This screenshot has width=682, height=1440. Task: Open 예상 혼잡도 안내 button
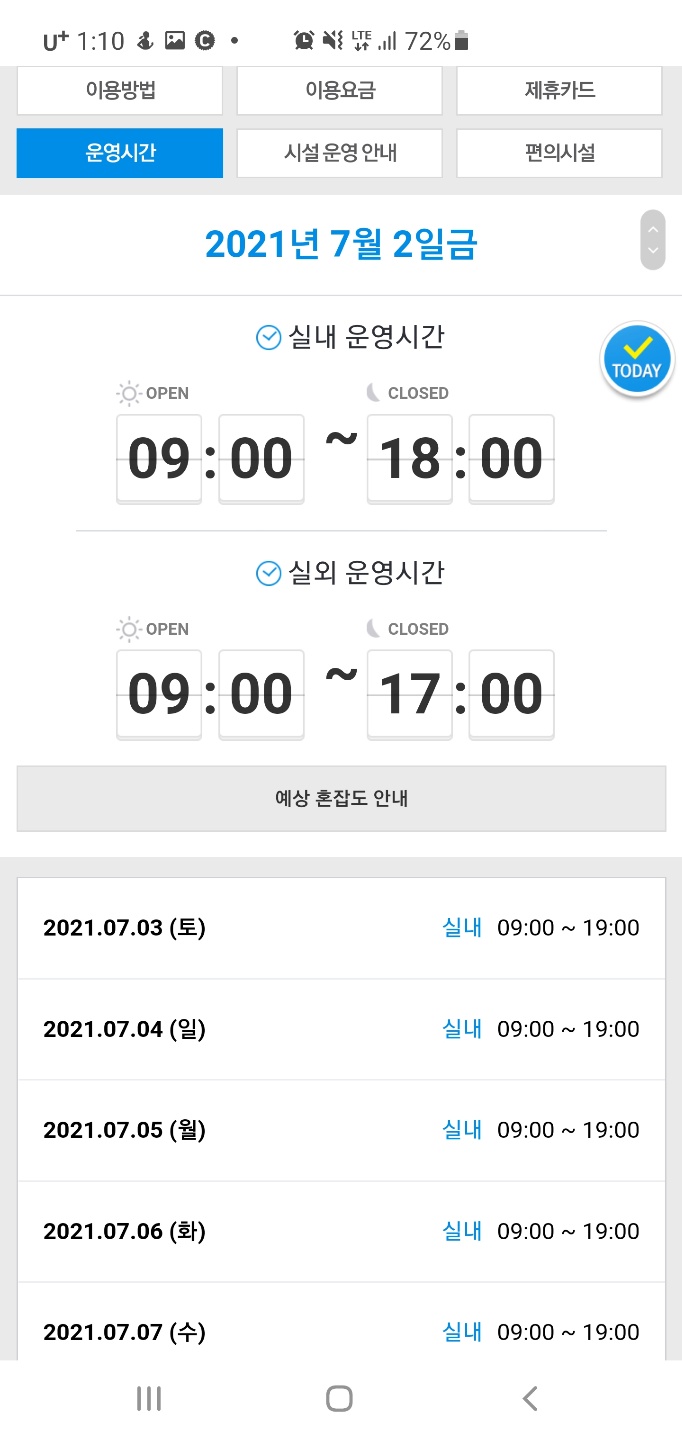(x=341, y=799)
